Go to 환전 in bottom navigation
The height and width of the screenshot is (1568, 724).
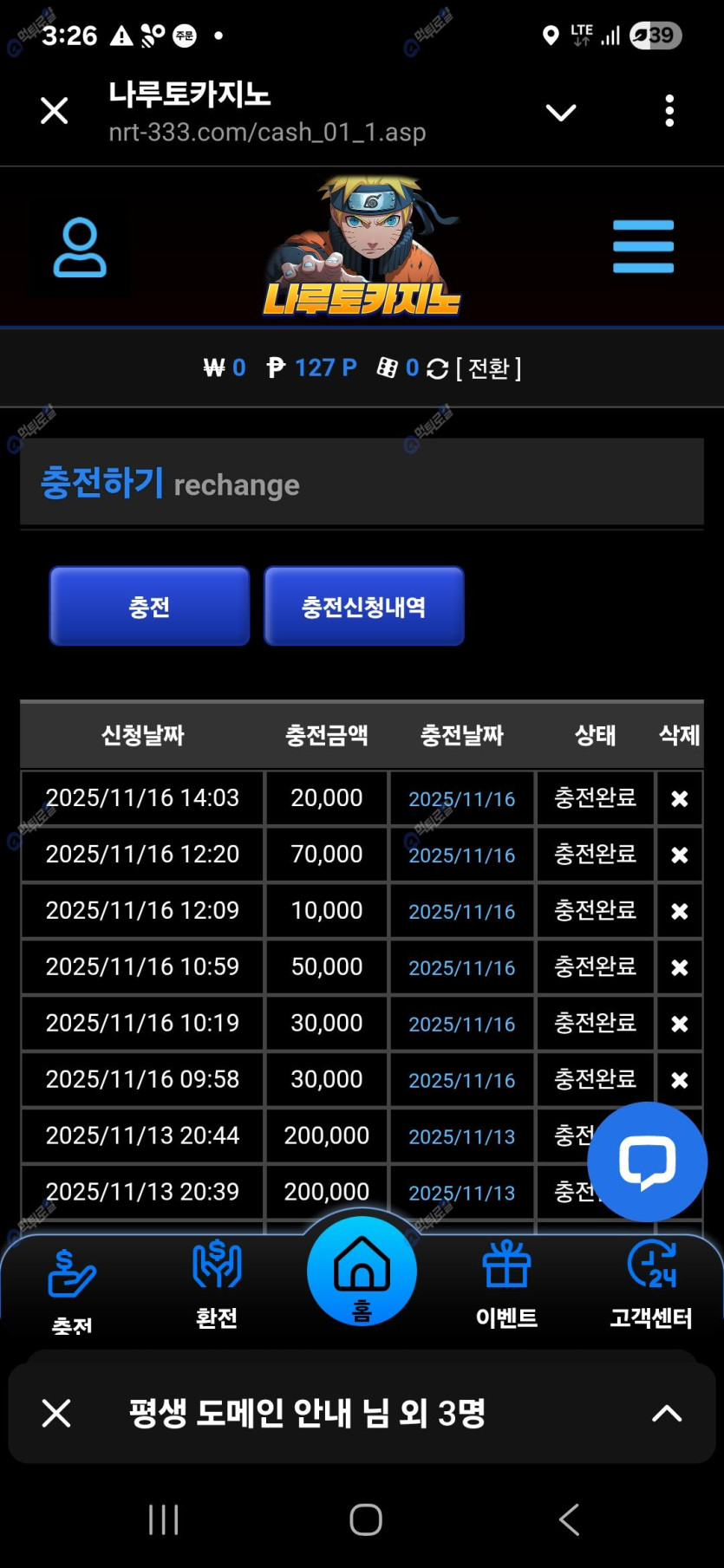tap(217, 1283)
